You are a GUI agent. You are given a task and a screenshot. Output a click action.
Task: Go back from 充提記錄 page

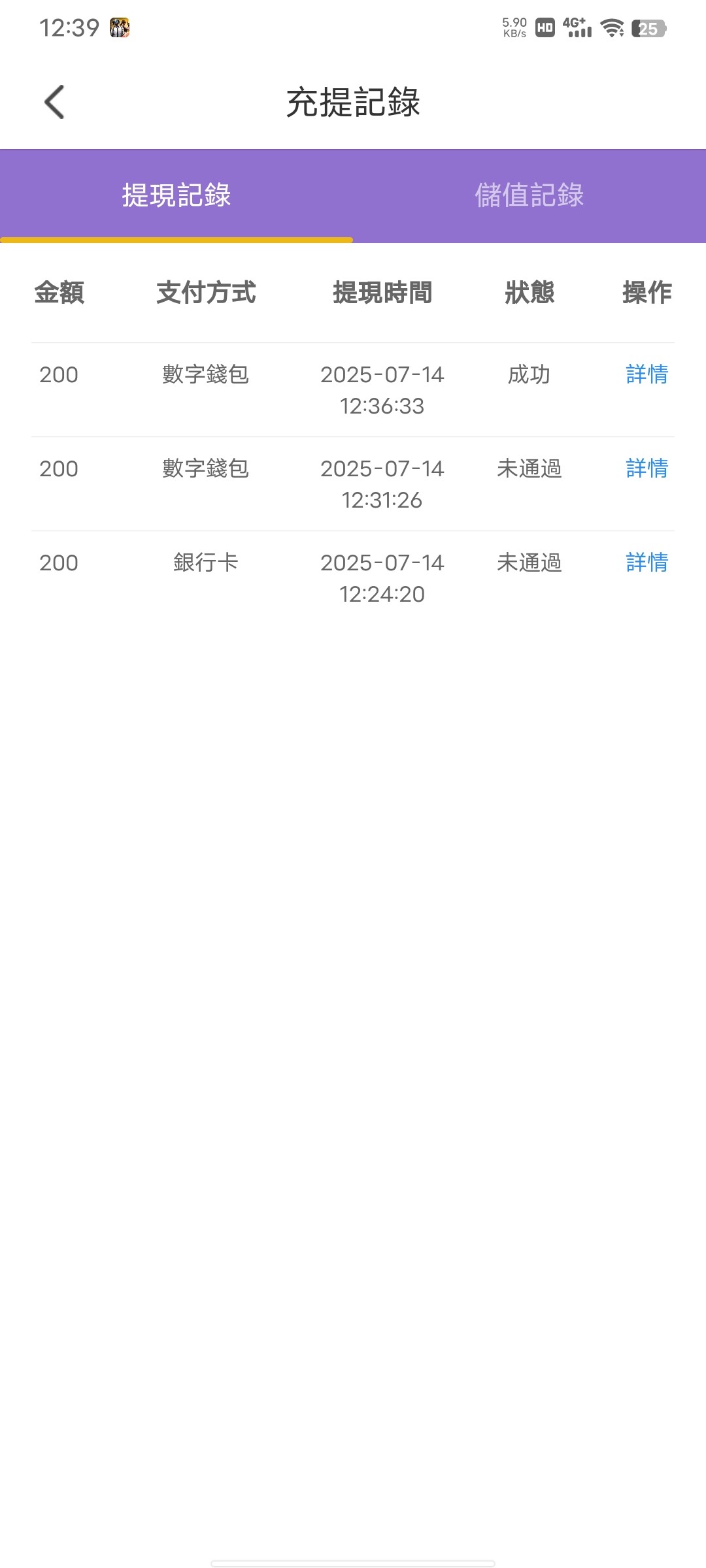tap(55, 103)
